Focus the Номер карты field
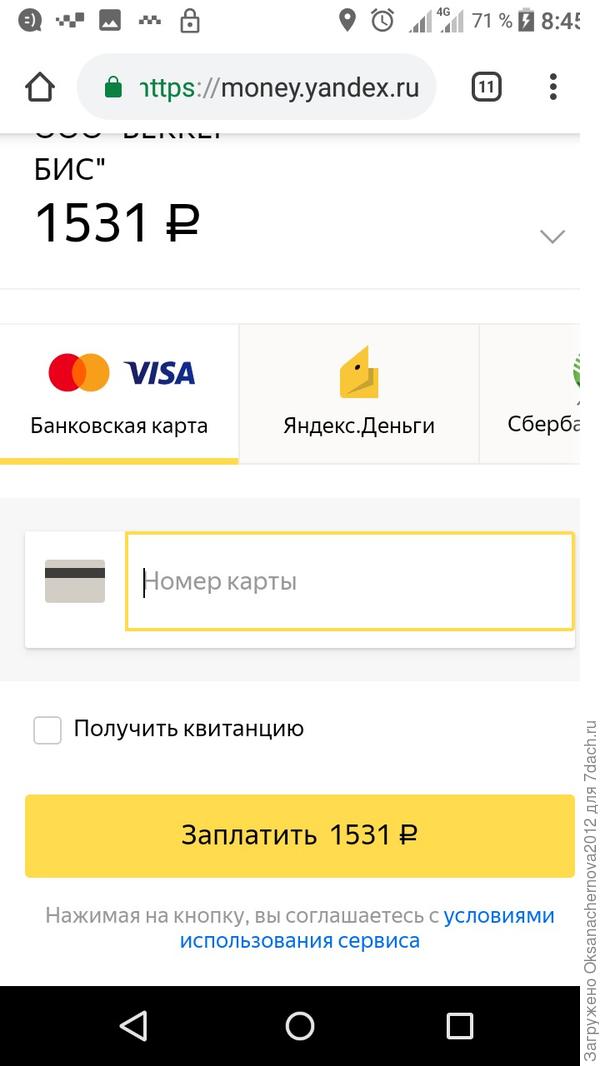This screenshot has height=1066, width=600. (350, 581)
